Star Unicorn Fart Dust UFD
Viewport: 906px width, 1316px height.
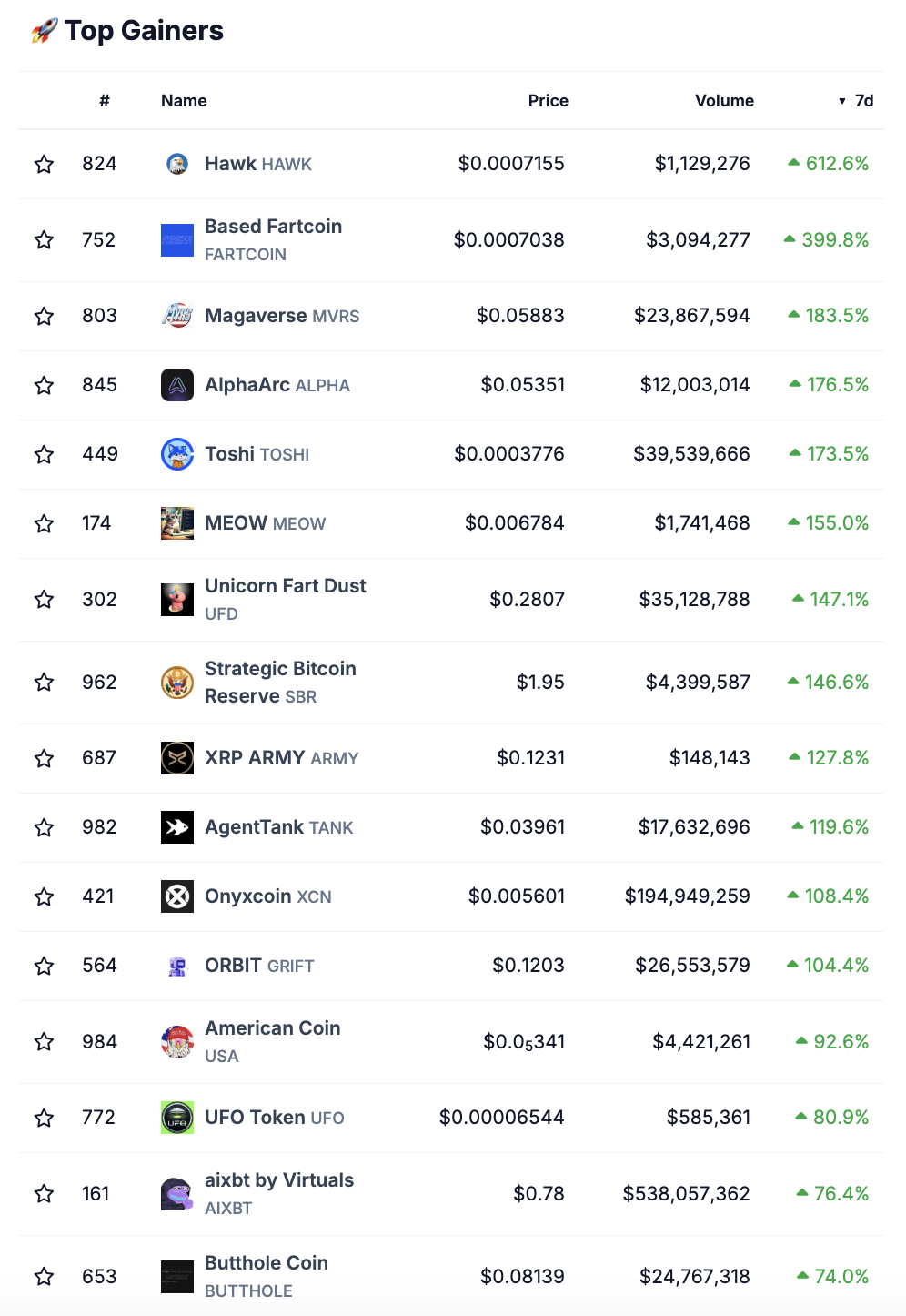click(44, 600)
